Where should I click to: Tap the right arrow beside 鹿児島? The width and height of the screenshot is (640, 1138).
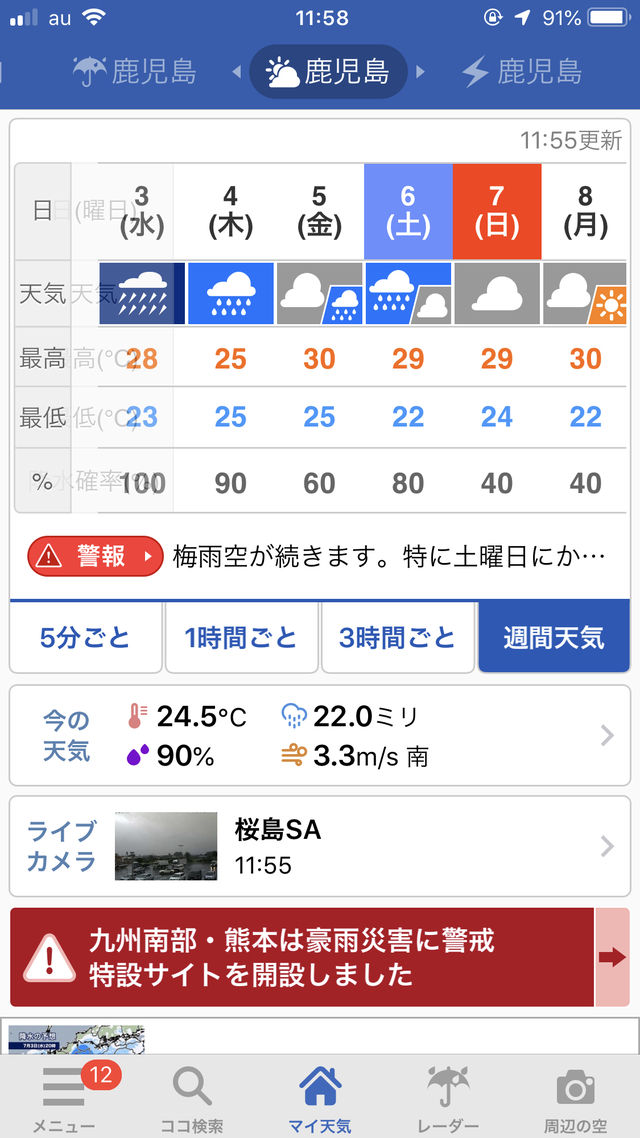coord(420,73)
